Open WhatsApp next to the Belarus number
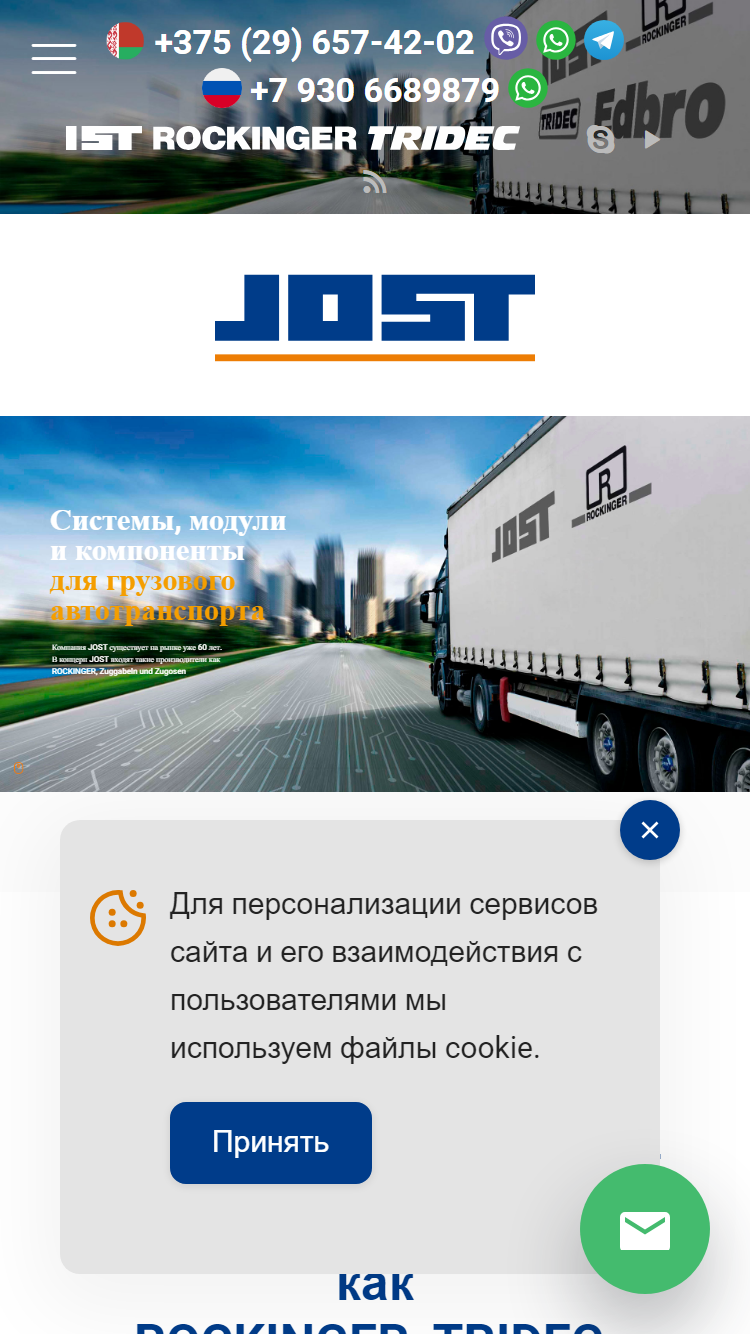 [x=556, y=41]
